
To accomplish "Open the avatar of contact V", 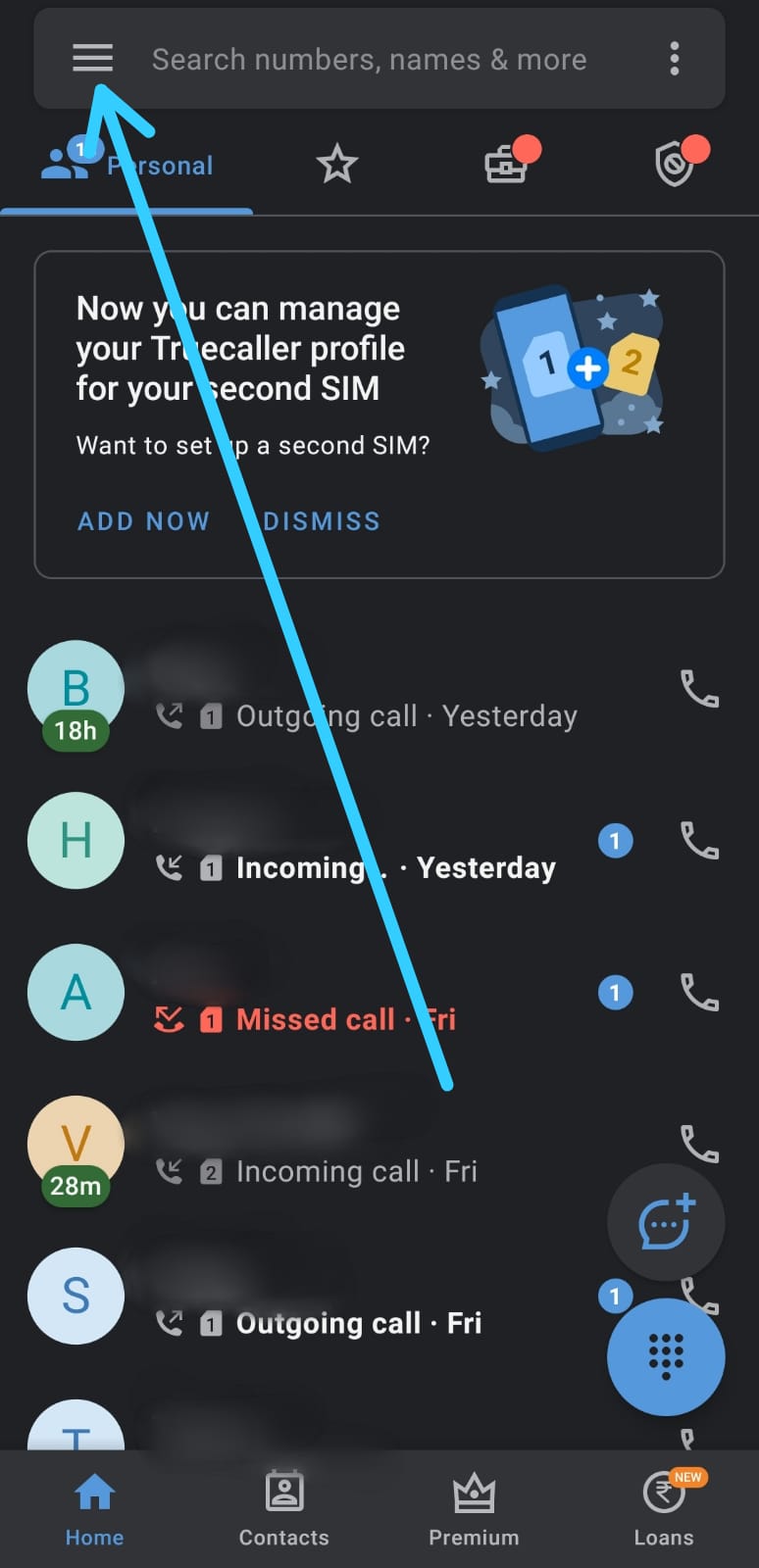I will 76,1145.
